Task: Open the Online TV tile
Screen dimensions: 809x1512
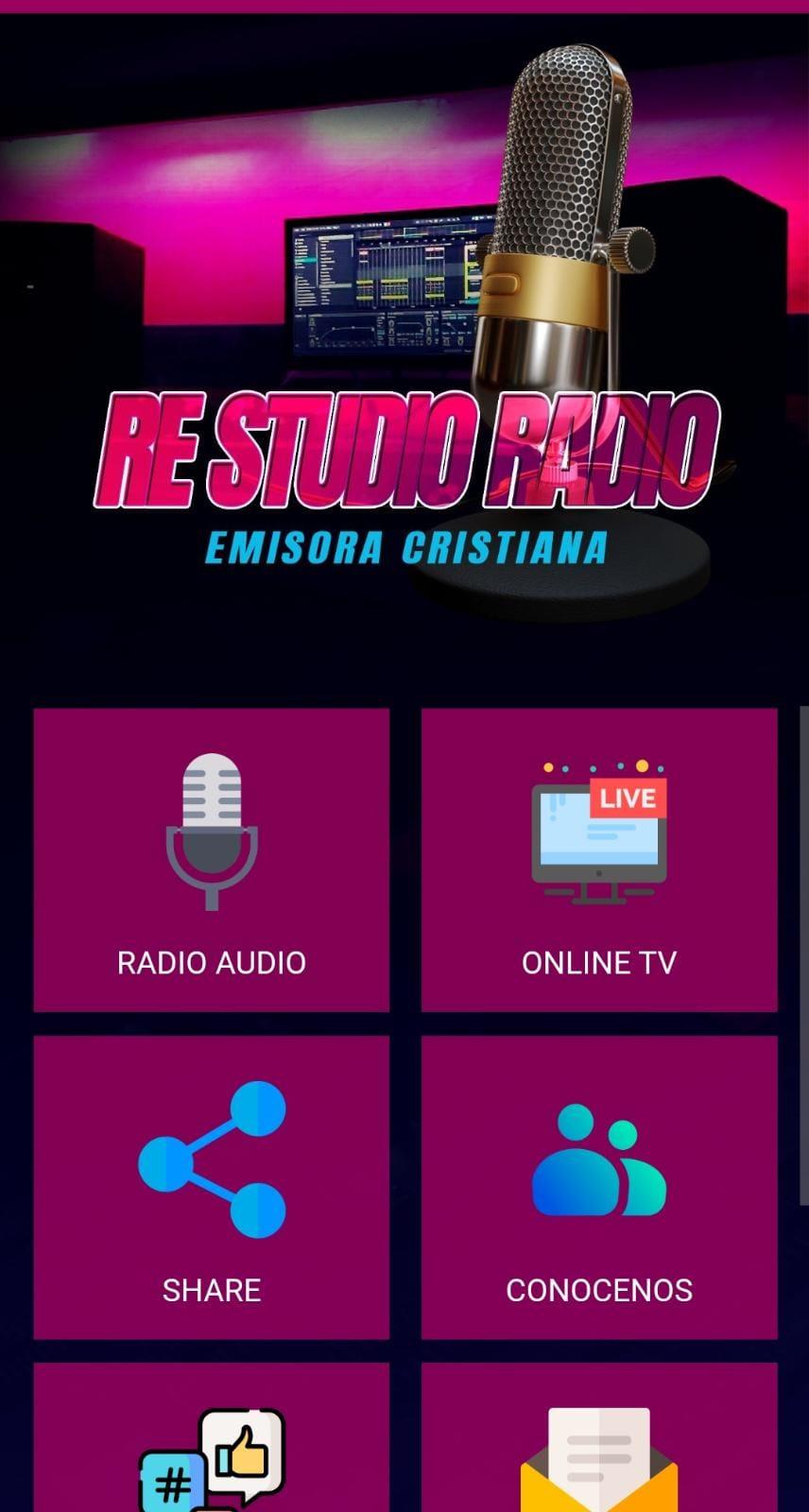Action: (599, 860)
